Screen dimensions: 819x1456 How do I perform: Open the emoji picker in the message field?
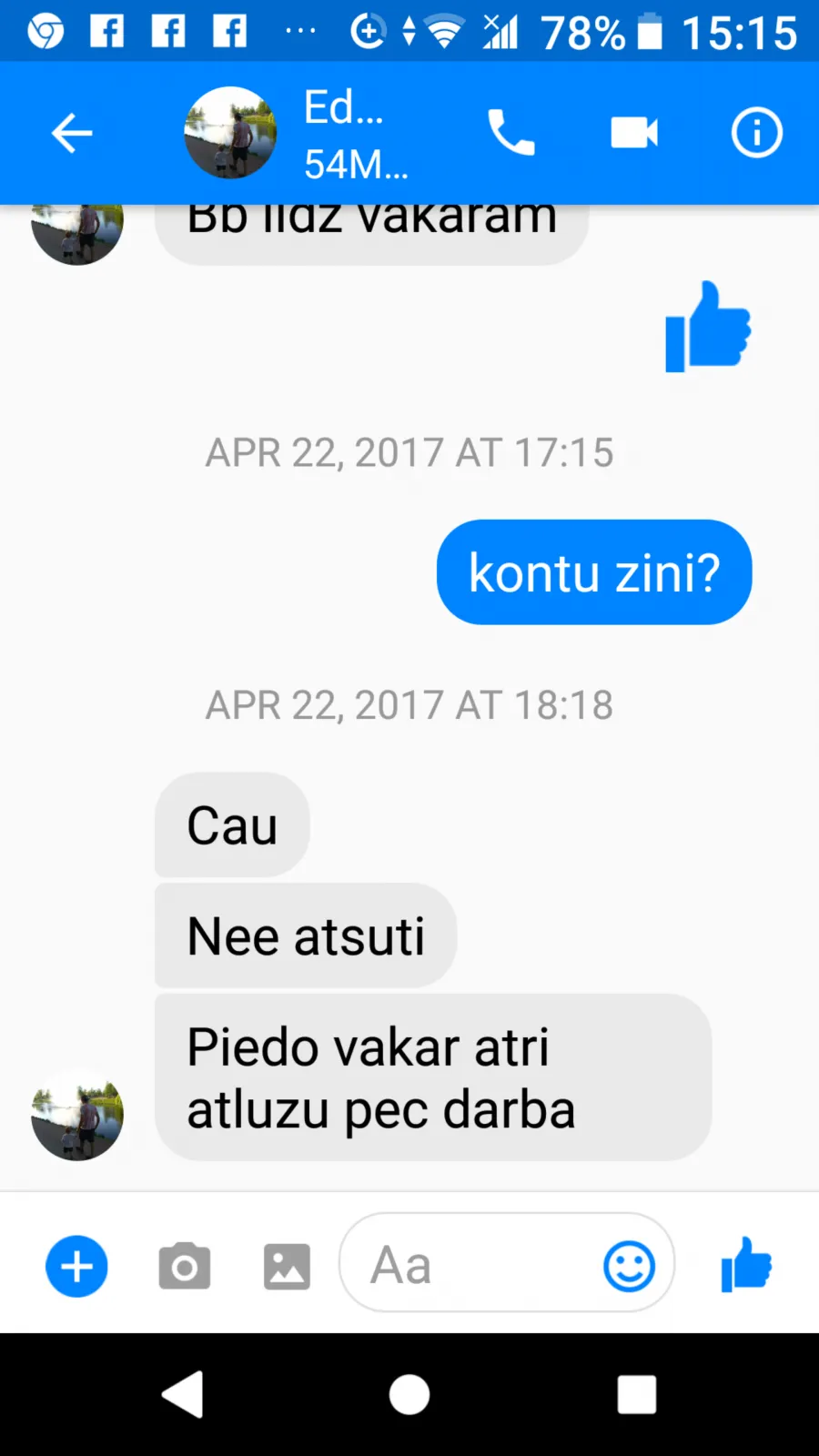coord(629,1266)
